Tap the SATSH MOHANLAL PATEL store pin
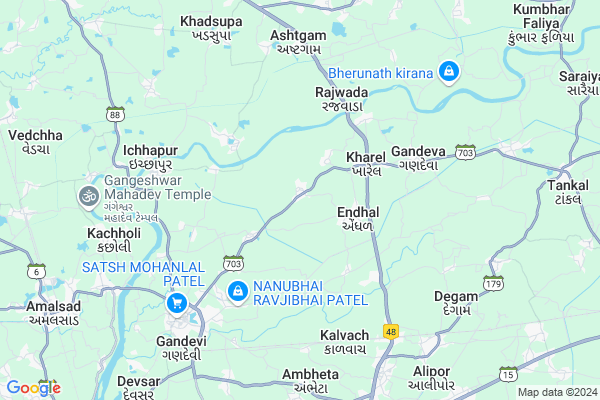The width and height of the screenshot is (600, 400). click(x=178, y=302)
